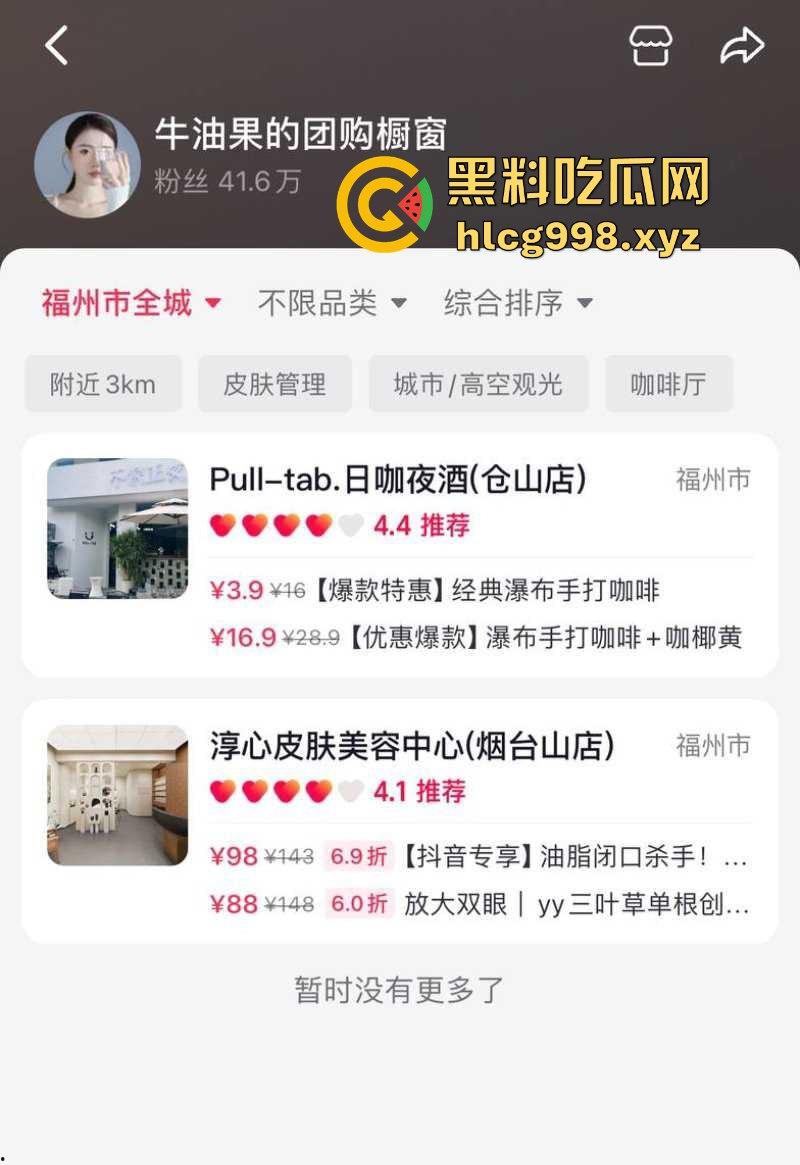
Task: Enable the 皮肤管理 category filter
Action: pyautogui.click(x=275, y=383)
